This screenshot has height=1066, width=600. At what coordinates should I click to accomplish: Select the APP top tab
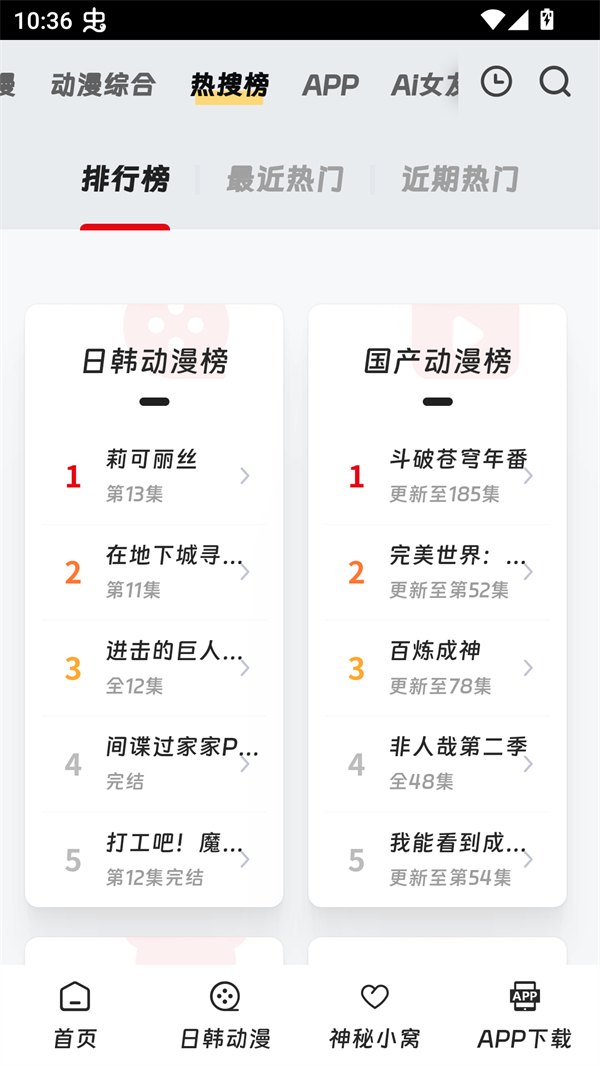coord(330,85)
